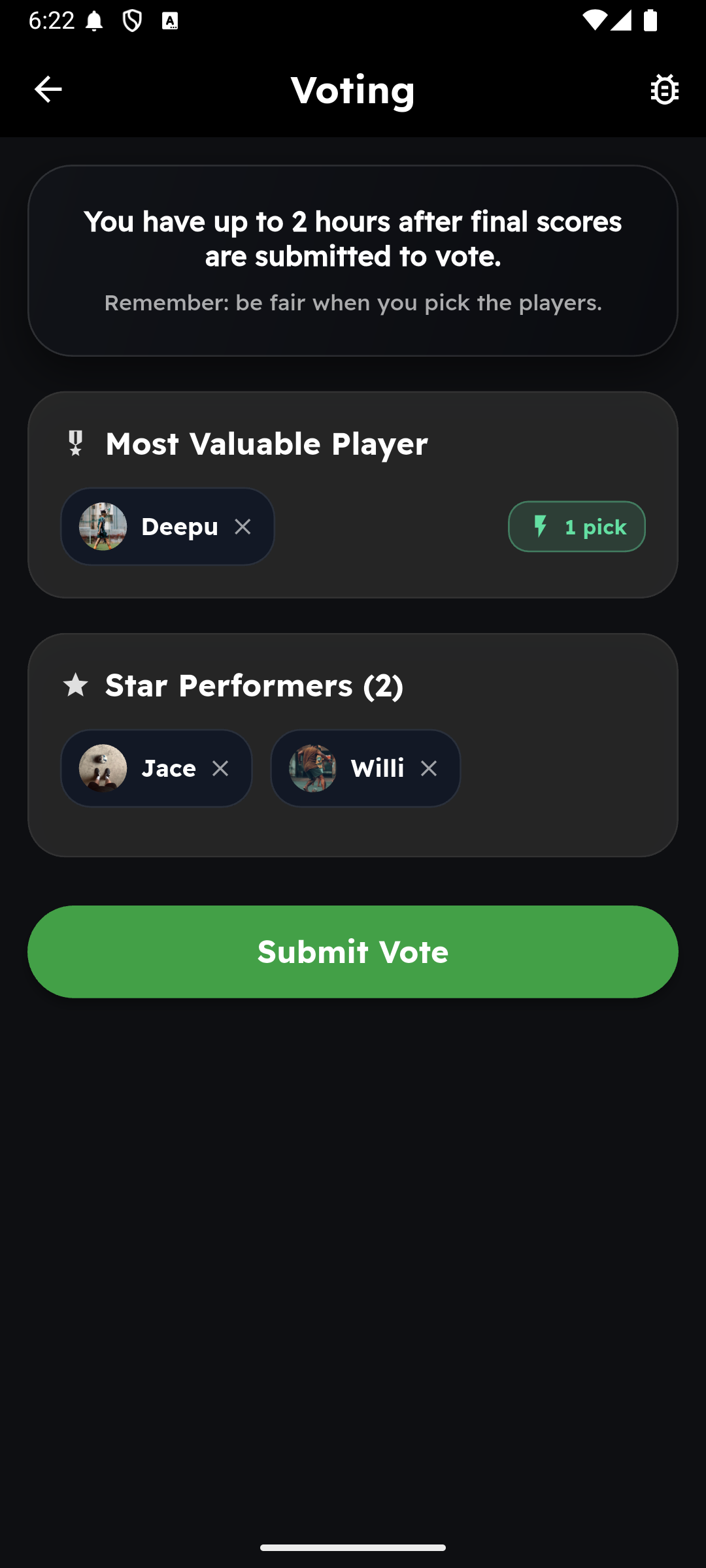Viewport: 706px width, 1568px height.
Task: Remove Willi from Star Performers
Action: (x=429, y=768)
